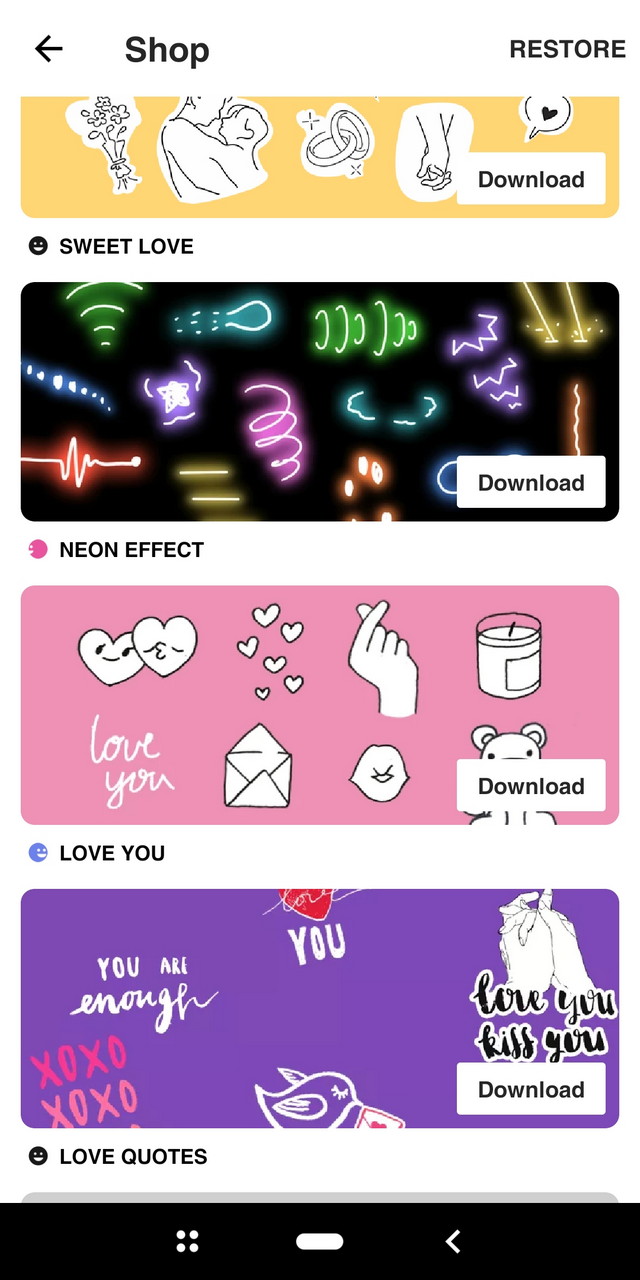The width and height of the screenshot is (640, 1280).
Task: Download the Sweet Love sticker pack
Action: 531,180
